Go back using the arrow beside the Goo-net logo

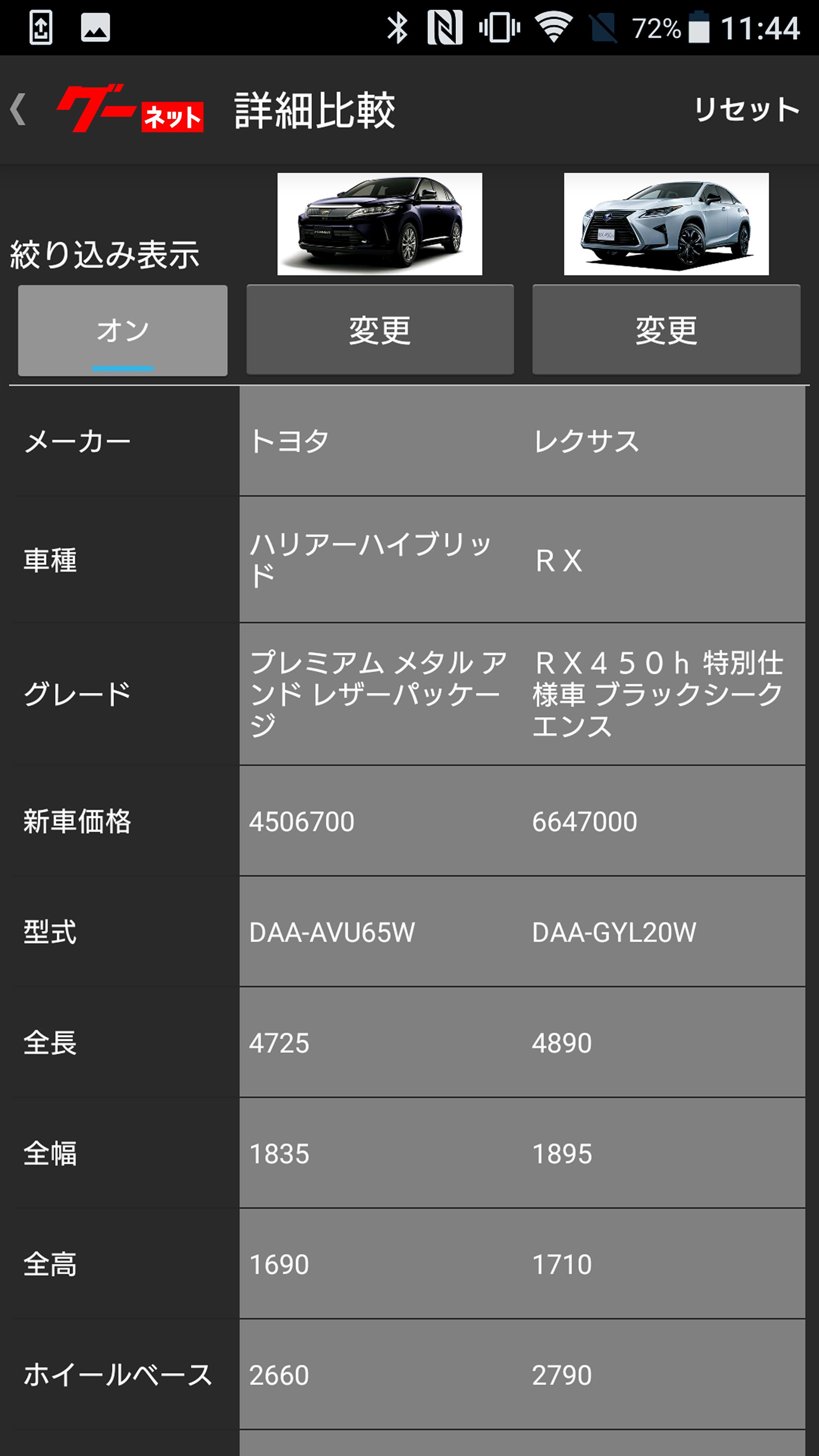point(19,109)
